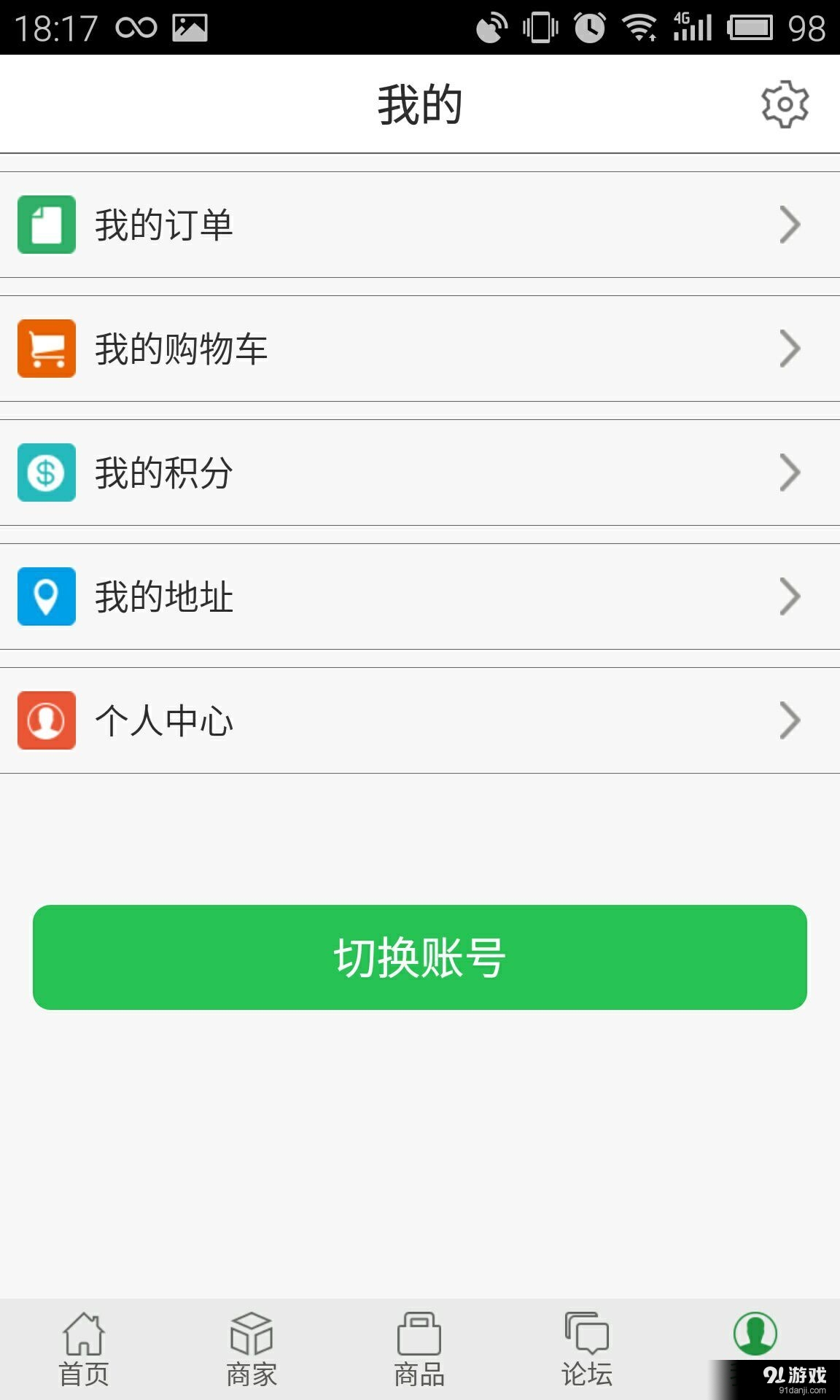The image size is (840, 1400).
Task: Click the dollar sign points icon
Action: (46, 473)
